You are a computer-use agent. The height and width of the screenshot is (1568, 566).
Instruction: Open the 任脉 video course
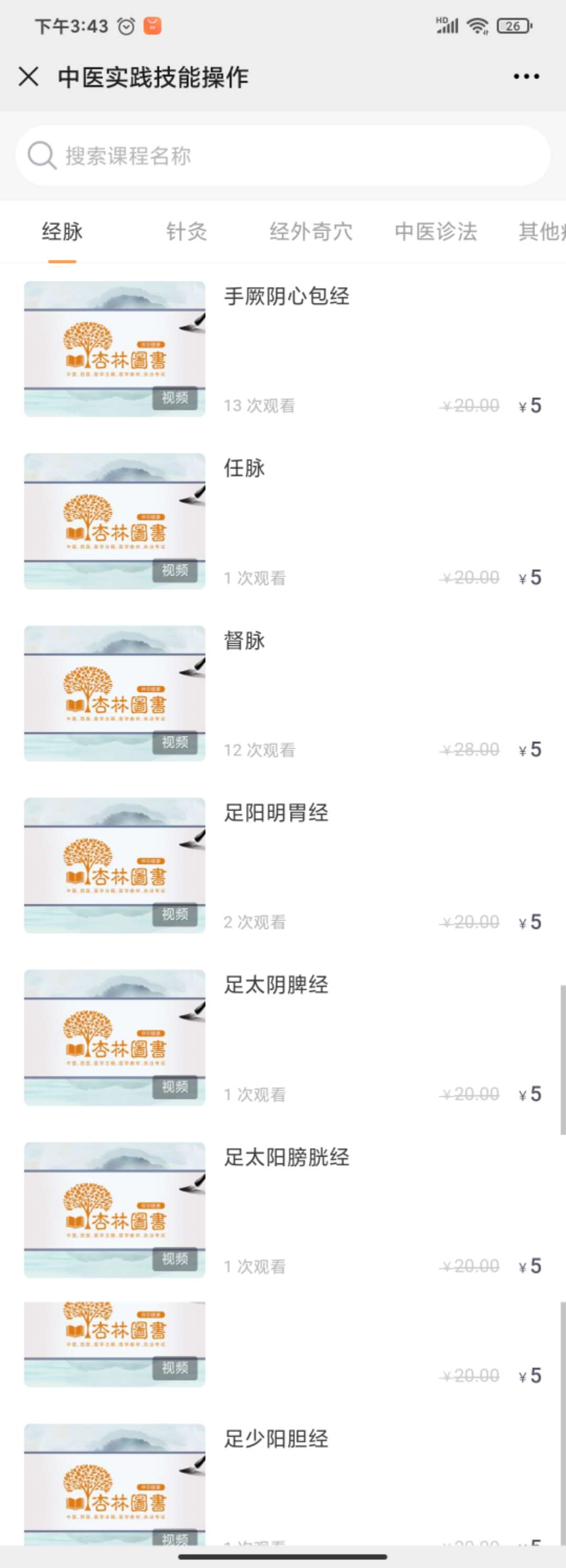point(245,469)
